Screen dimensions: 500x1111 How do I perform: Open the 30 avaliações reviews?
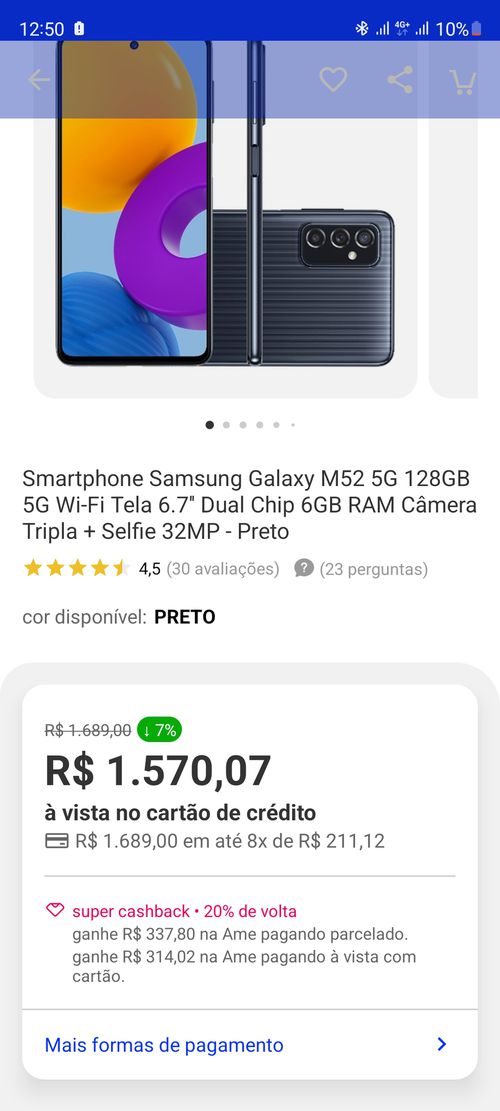point(222,569)
